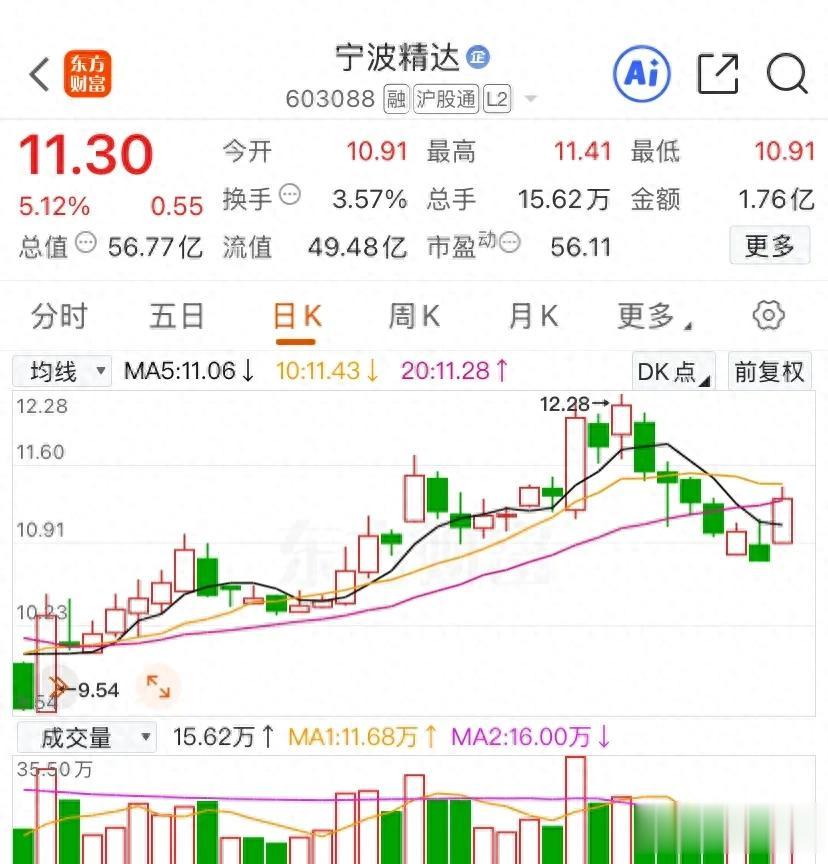Go back using the arrow icon
Image resolution: width=828 pixels, height=864 pixels.
coord(40,74)
